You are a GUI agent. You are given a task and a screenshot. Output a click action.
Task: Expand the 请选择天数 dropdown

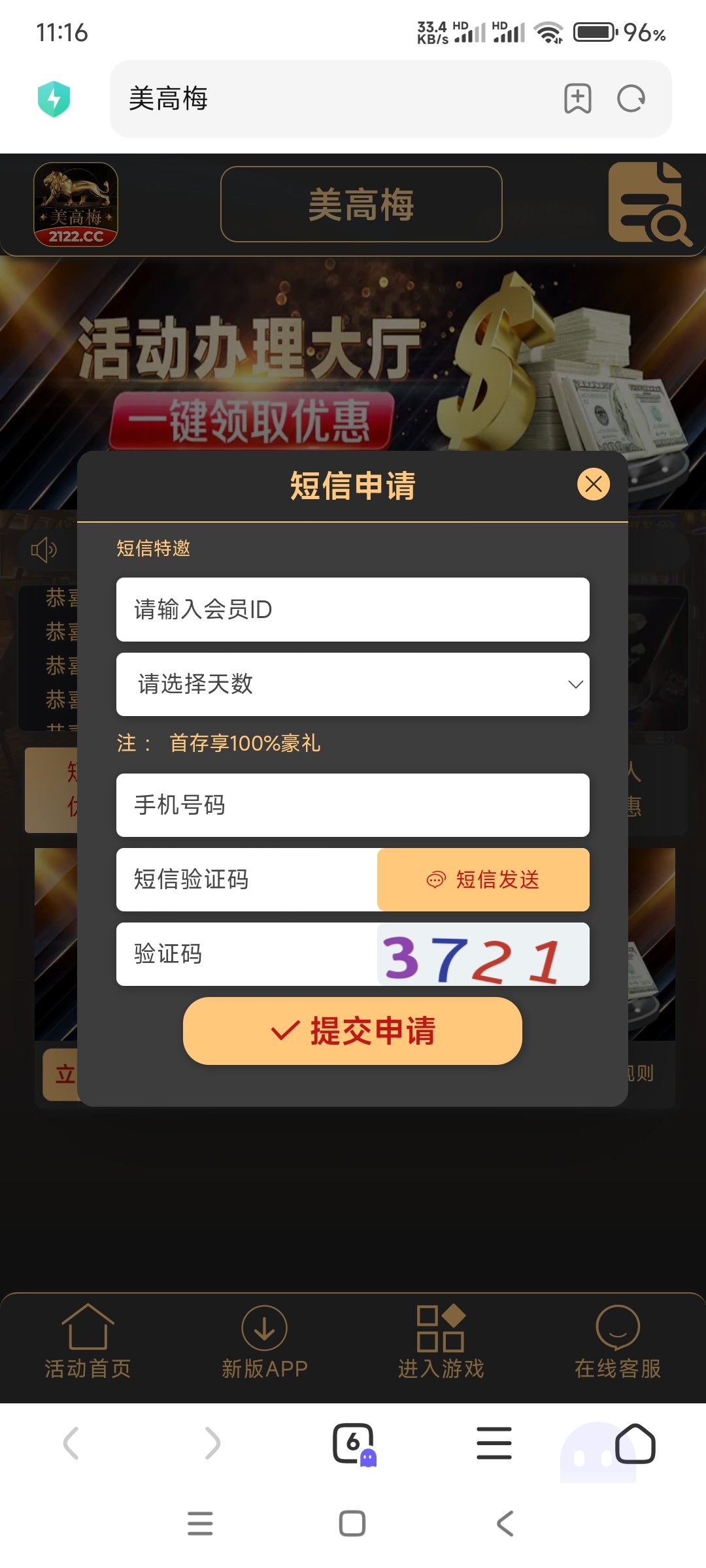click(352, 684)
